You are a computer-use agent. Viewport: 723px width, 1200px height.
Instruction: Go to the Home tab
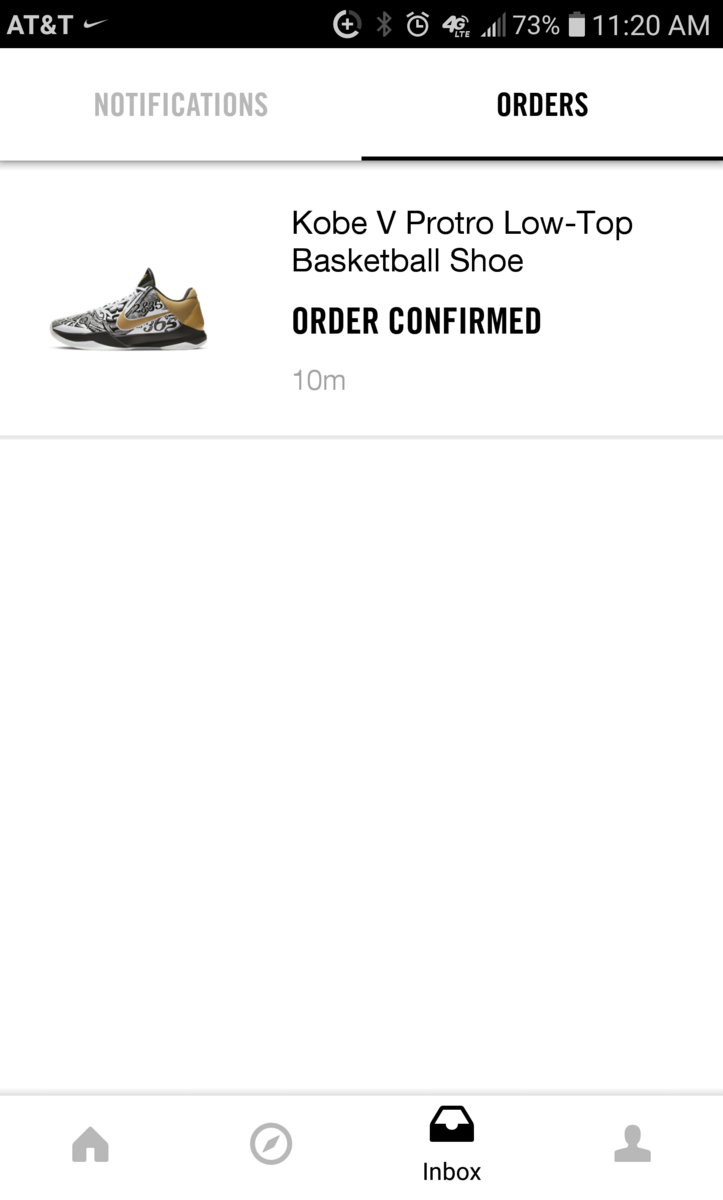(90, 1144)
